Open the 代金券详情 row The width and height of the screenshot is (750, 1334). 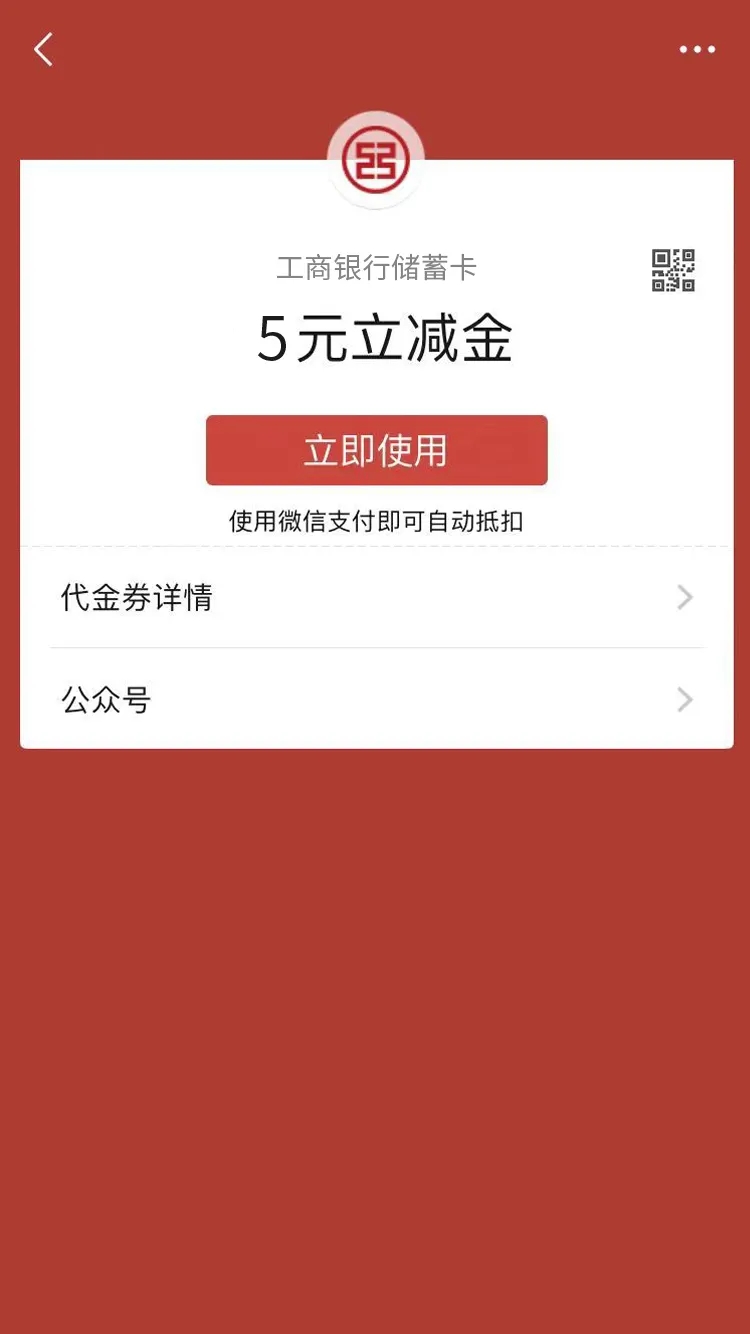pyautogui.click(x=376, y=598)
